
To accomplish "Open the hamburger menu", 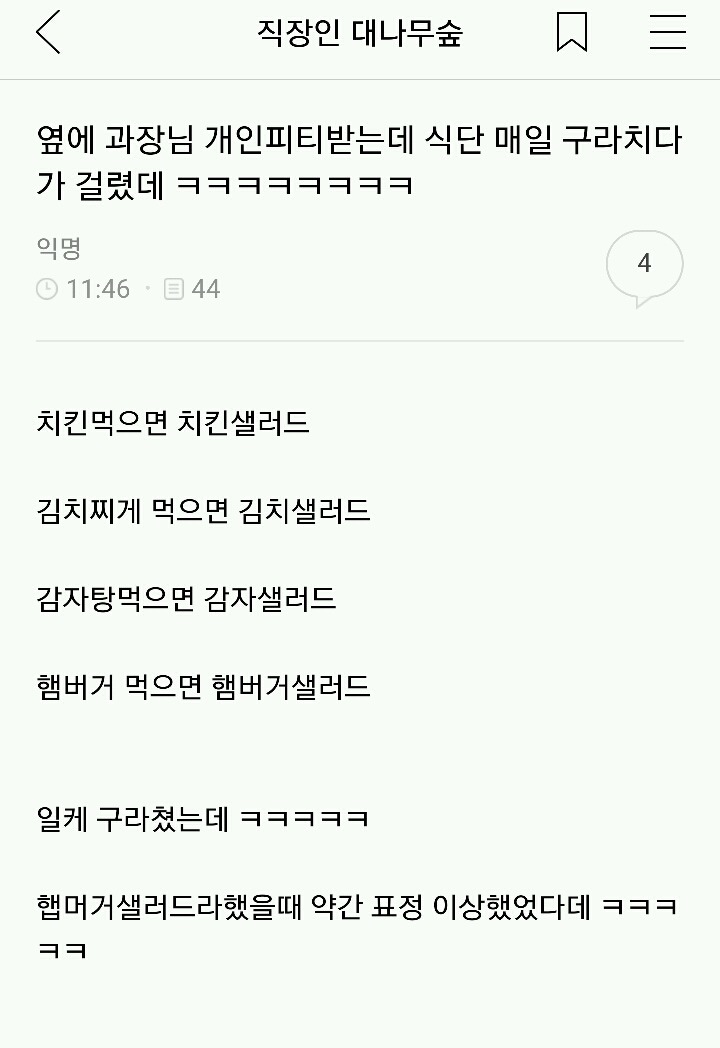I will pos(667,33).
